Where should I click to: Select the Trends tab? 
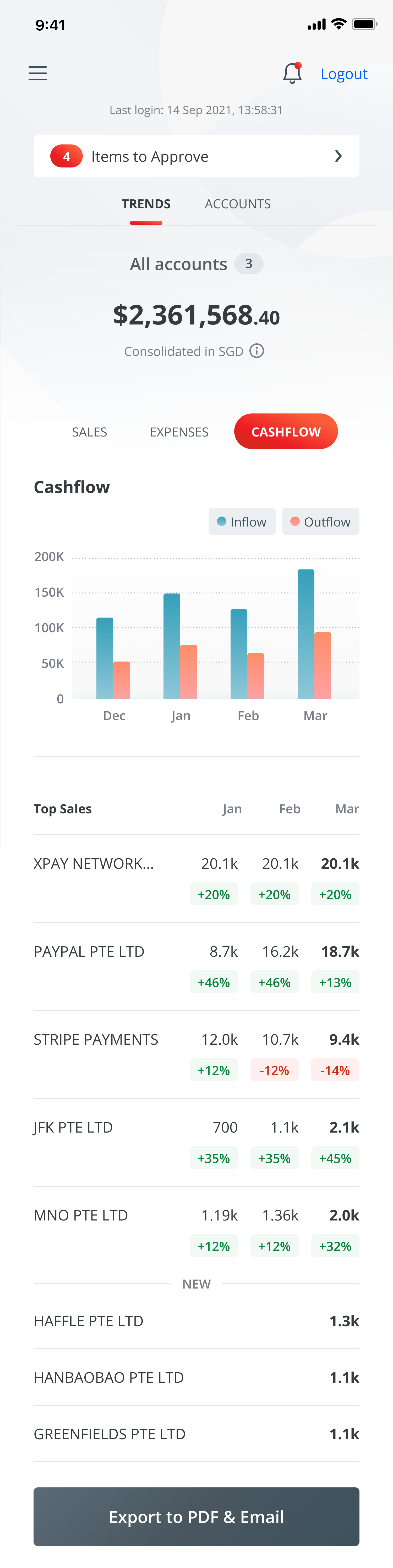[x=146, y=204]
